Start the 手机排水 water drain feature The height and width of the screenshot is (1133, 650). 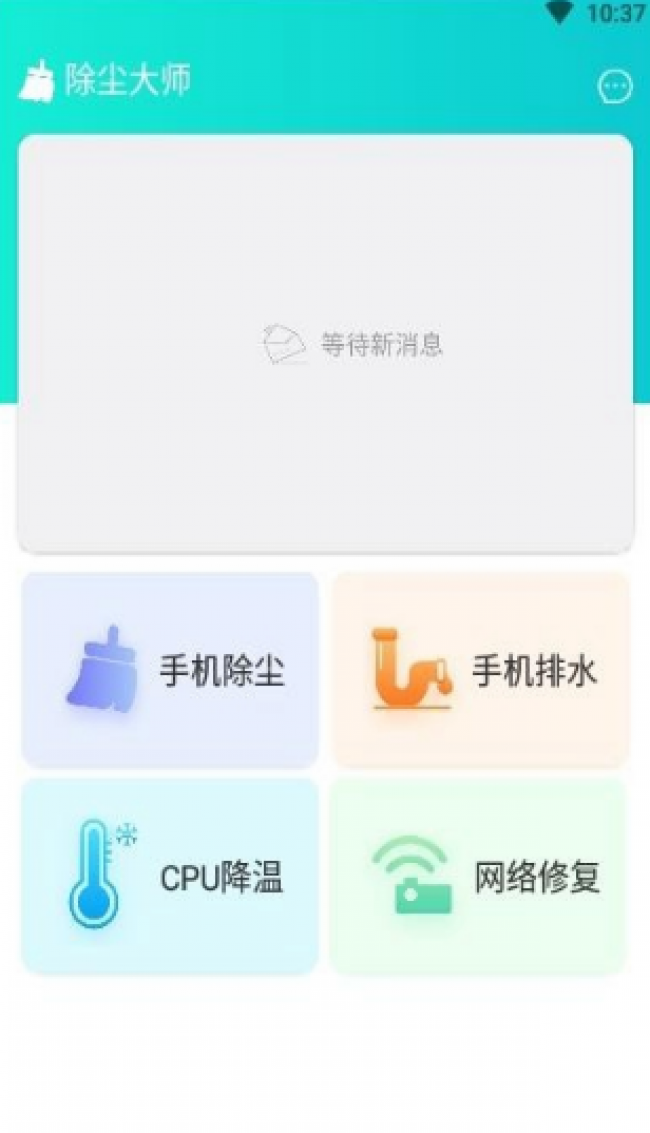pyautogui.click(x=480, y=670)
